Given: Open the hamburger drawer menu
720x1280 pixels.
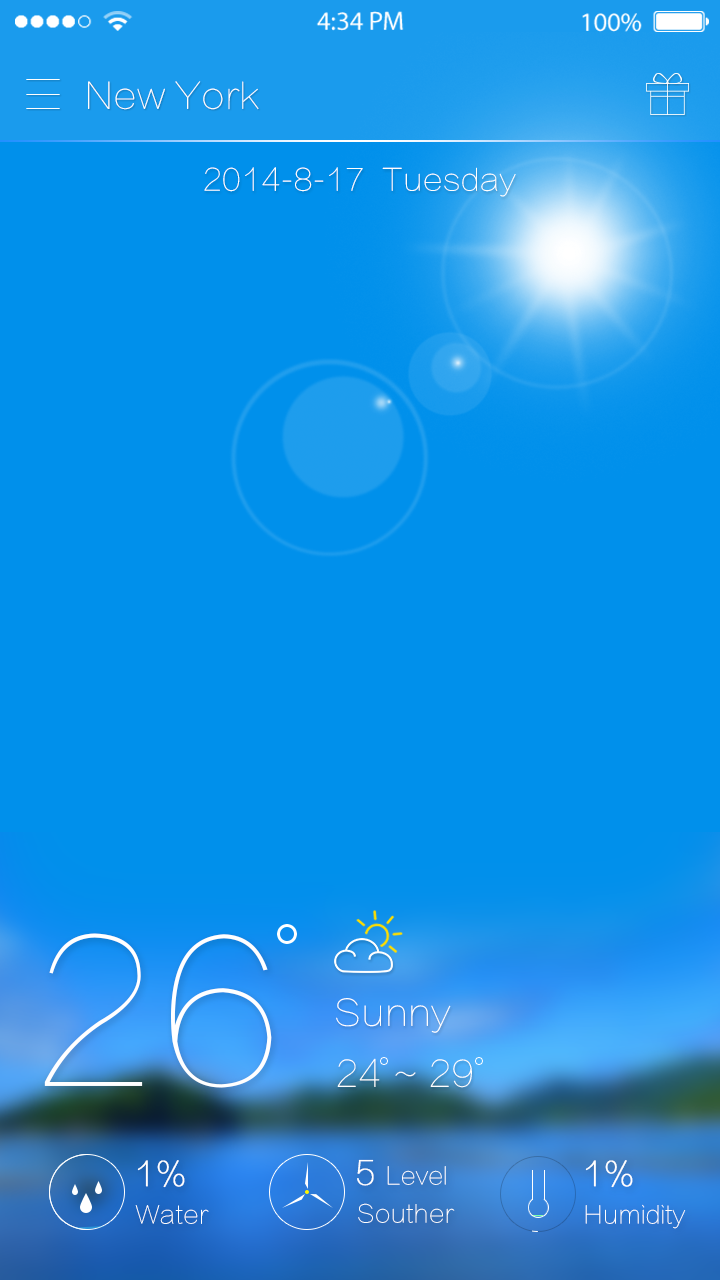Looking at the screenshot, I should point(43,95).
